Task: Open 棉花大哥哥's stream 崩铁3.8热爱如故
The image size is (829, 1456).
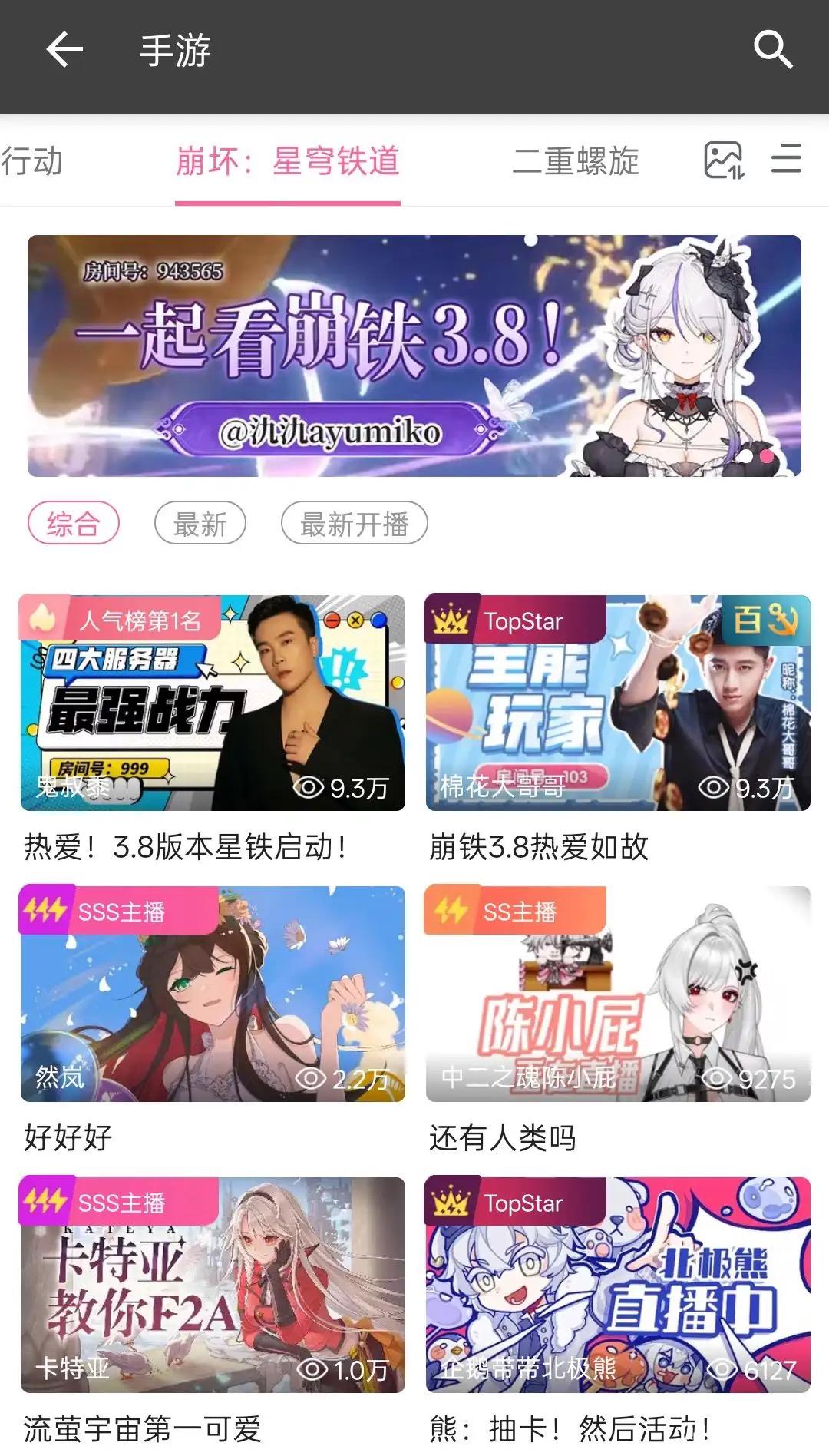Action: tap(618, 703)
